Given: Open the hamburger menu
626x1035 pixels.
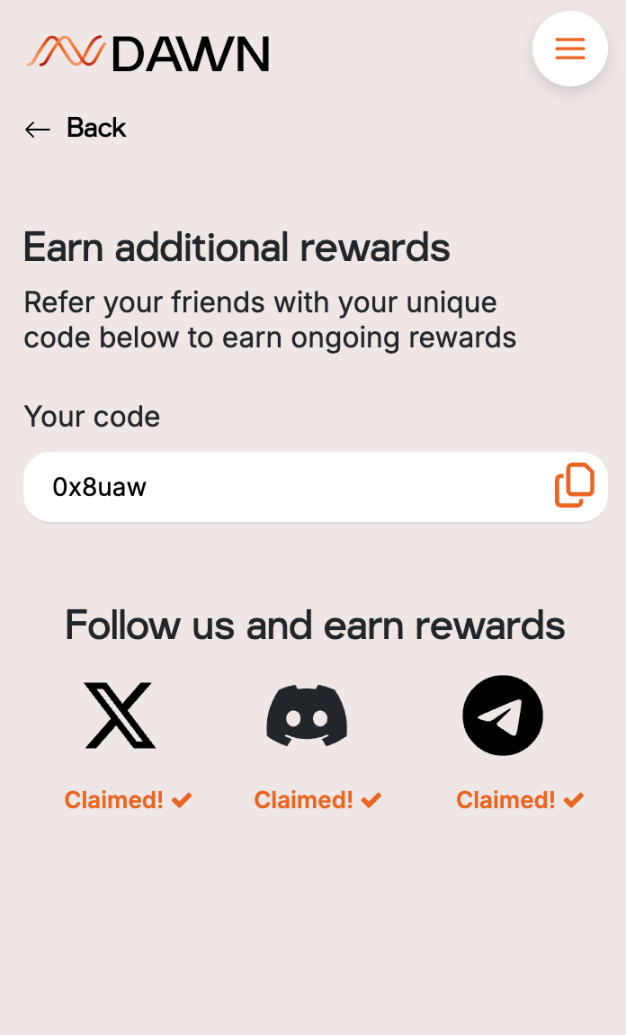Looking at the screenshot, I should click(x=570, y=49).
